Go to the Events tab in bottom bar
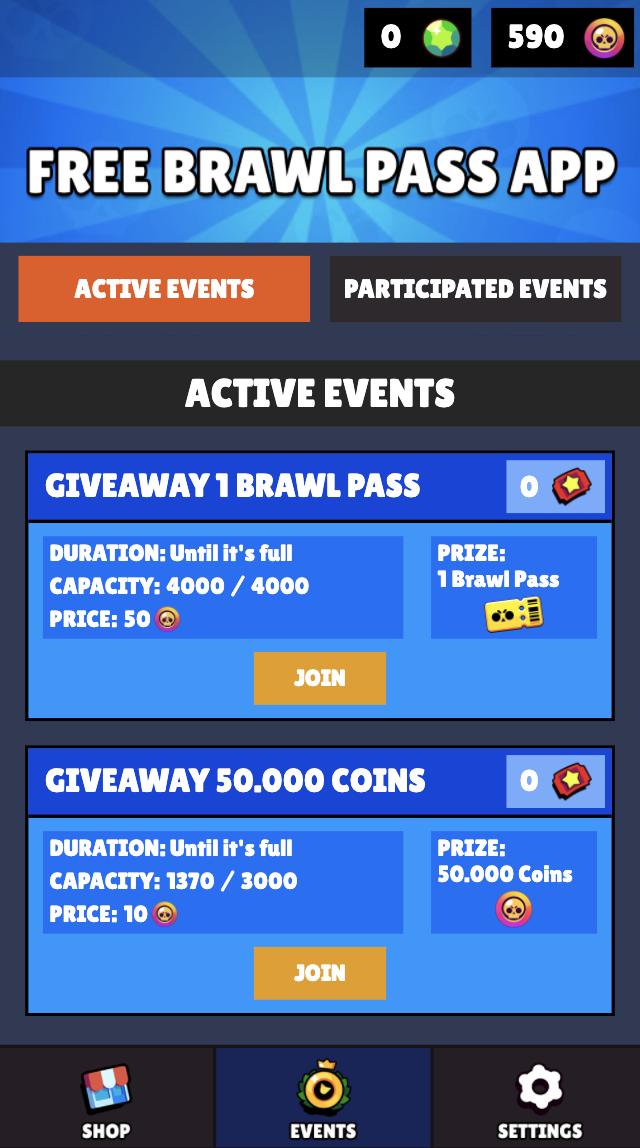This screenshot has height=1148, width=640. 323,1100
